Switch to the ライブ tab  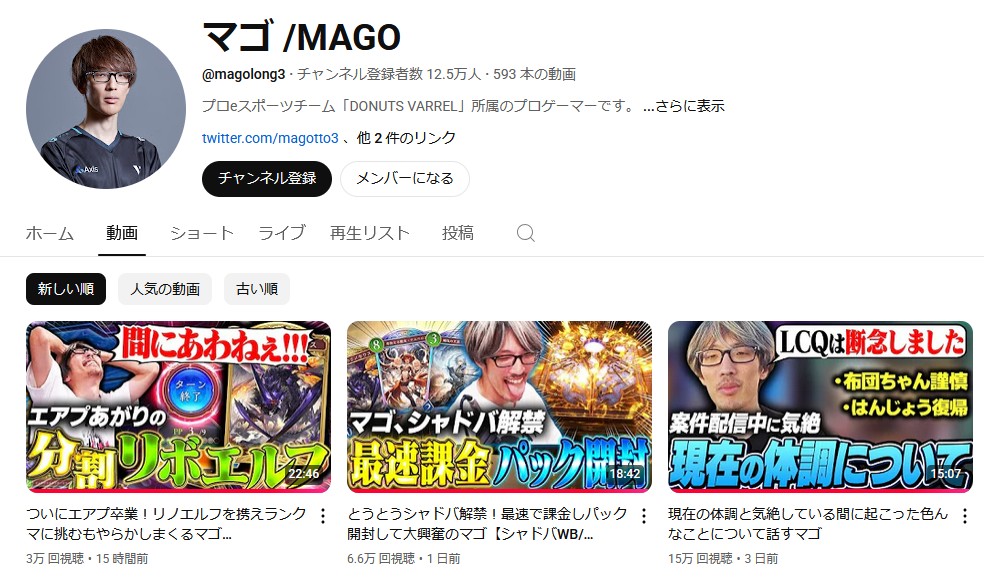click(282, 233)
